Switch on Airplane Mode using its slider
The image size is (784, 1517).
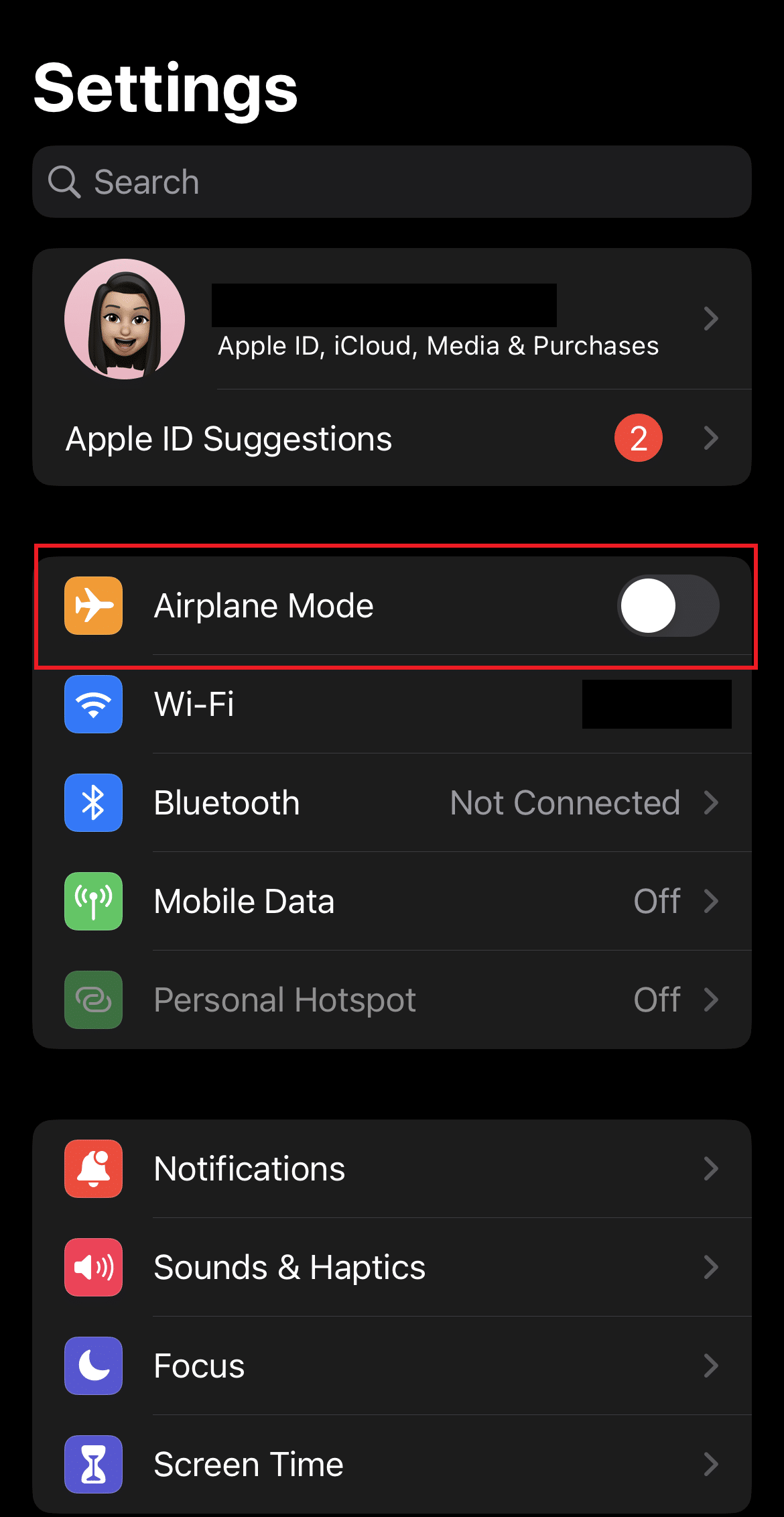[667, 605]
